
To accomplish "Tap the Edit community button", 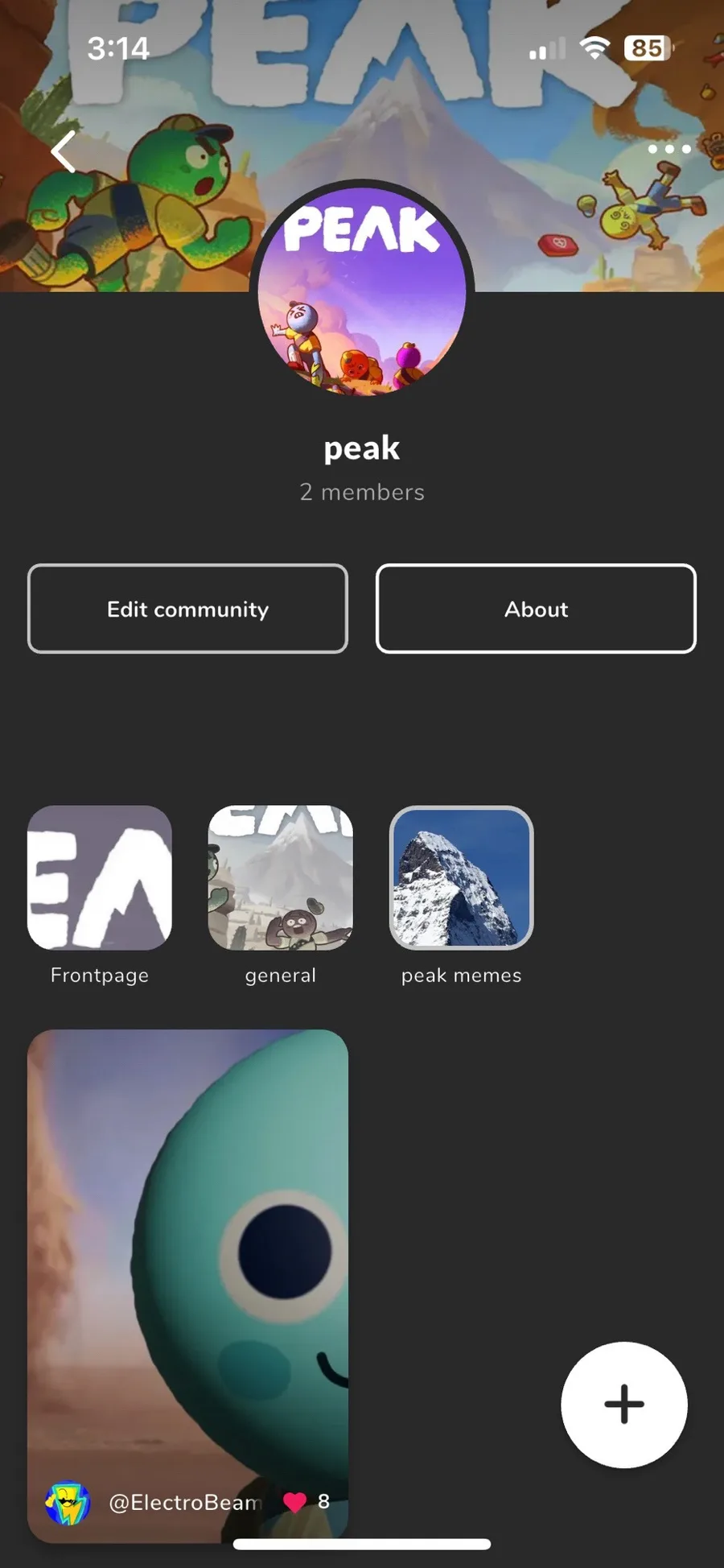I will [187, 609].
